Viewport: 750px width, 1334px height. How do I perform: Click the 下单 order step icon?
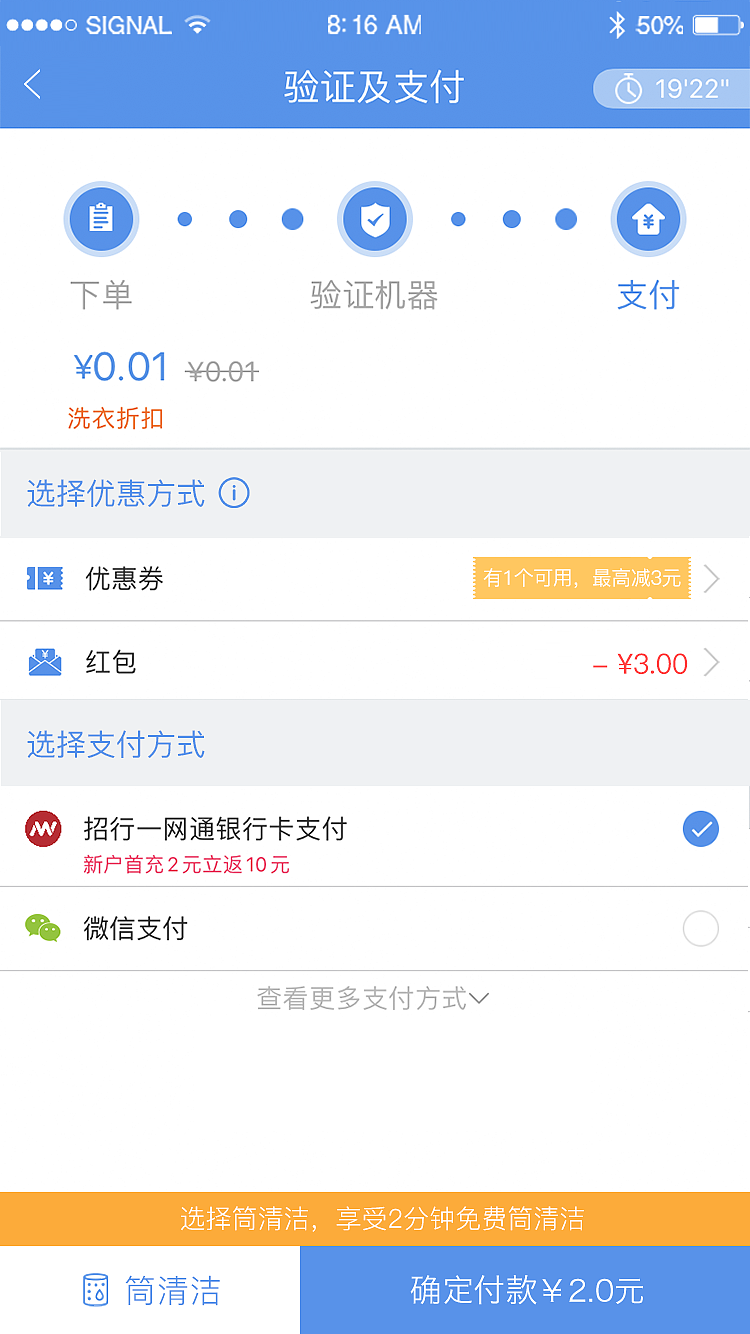click(101, 219)
